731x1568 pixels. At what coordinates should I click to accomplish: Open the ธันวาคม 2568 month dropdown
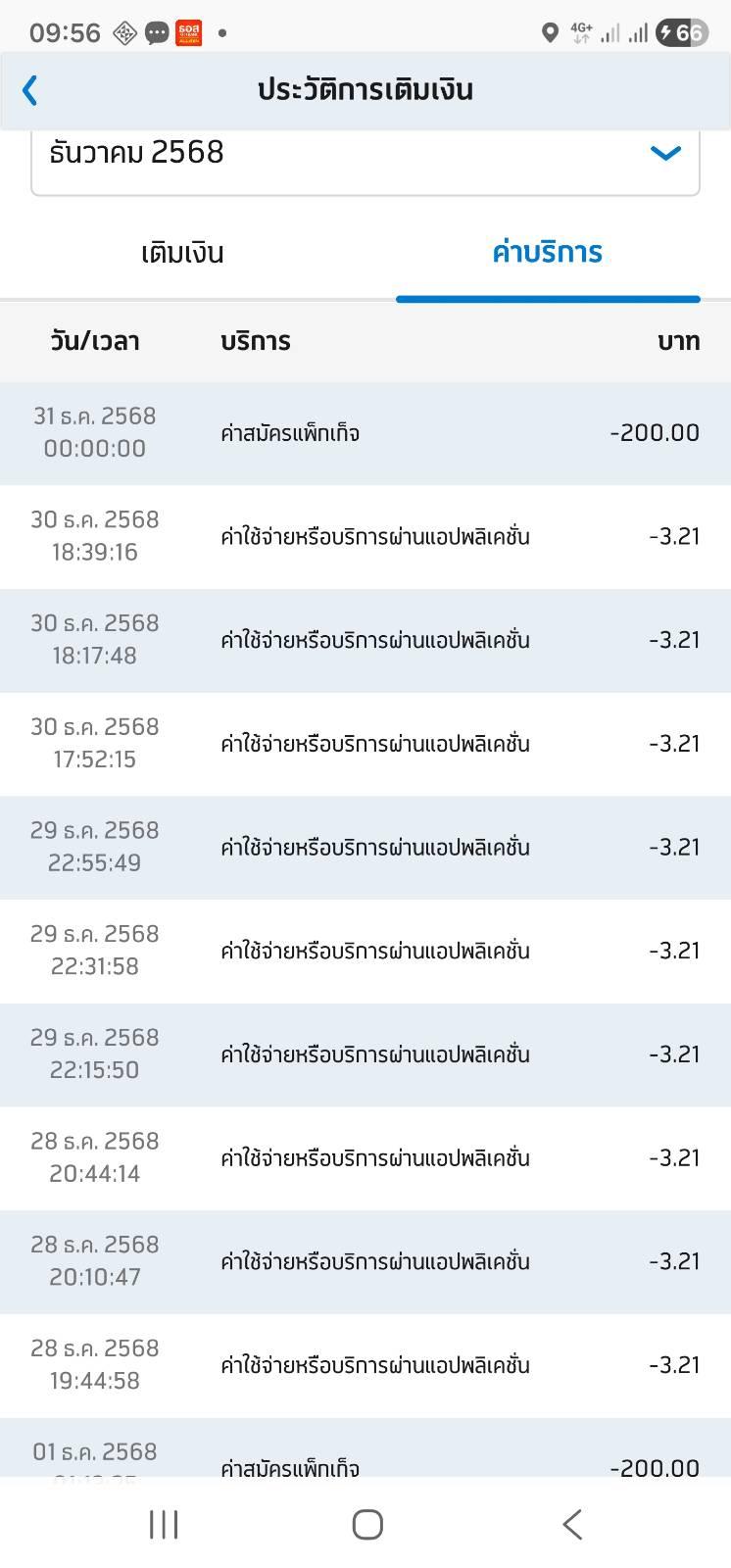(365, 154)
